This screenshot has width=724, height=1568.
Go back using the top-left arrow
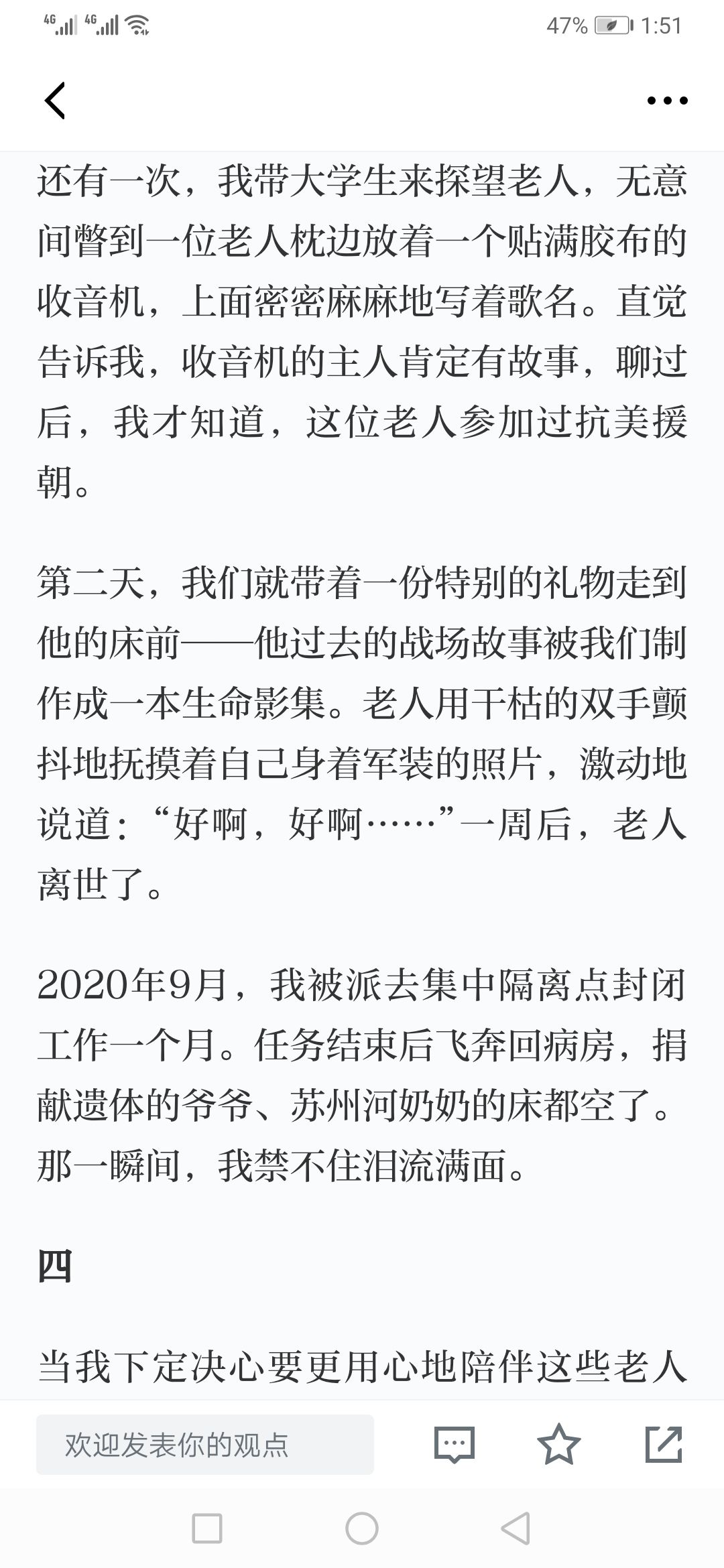(55, 101)
